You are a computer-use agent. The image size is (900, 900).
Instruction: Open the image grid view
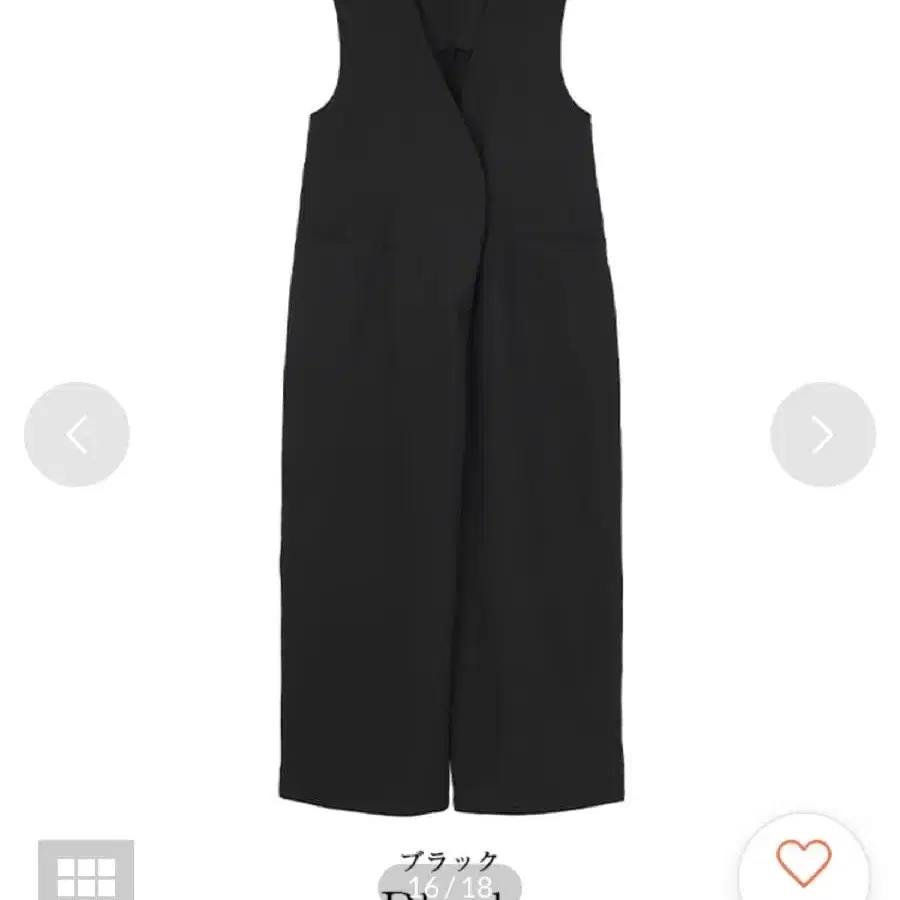86,874
